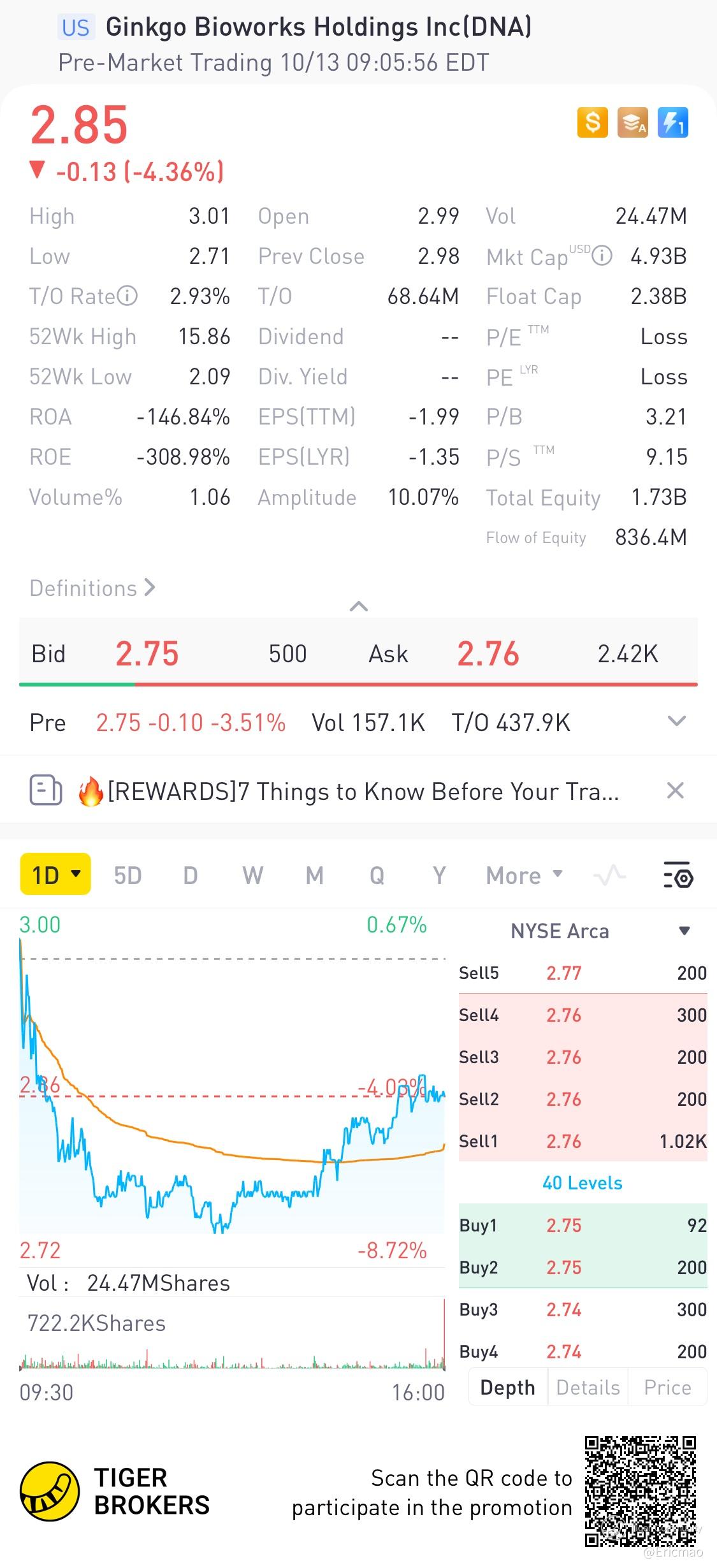Expand the Pre-market row details
717x1568 pixels.
pyautogui.click(x=676, y=722)
